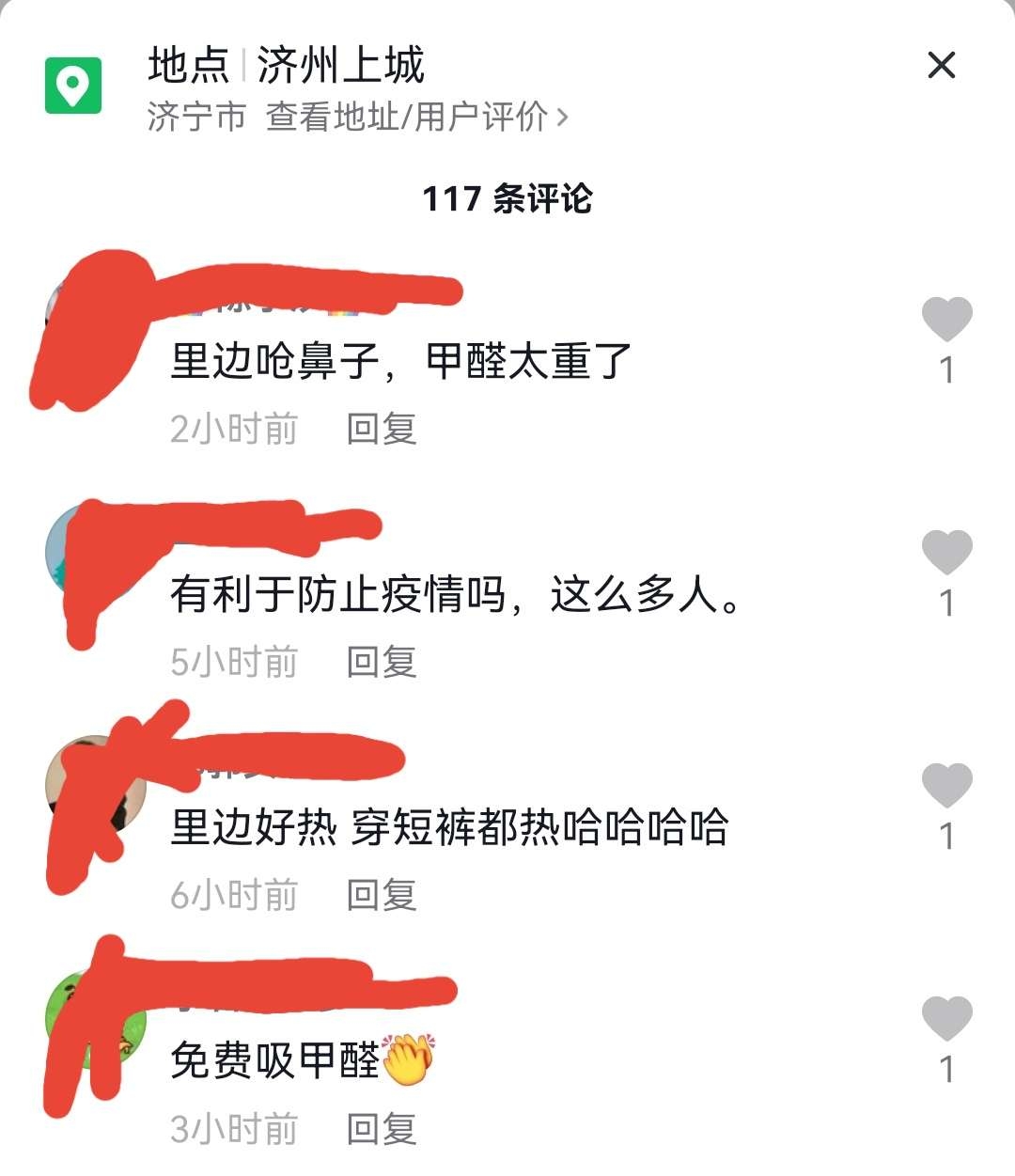Open the green location pin icon
Image resolution: width=1015 pixels, height=1176 pixels.
(x=73, y=86)
